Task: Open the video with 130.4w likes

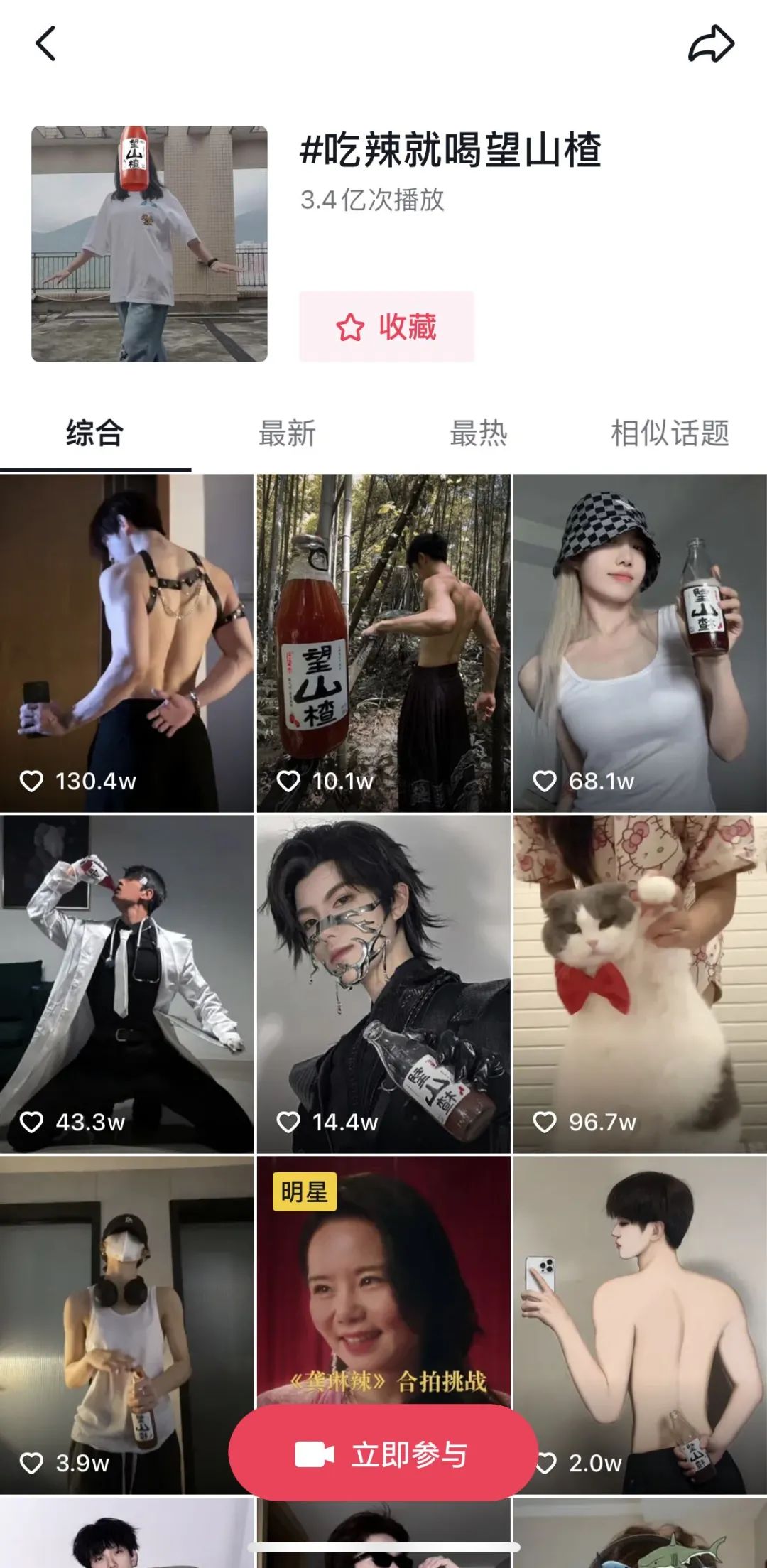Action: tap(126, 643)
